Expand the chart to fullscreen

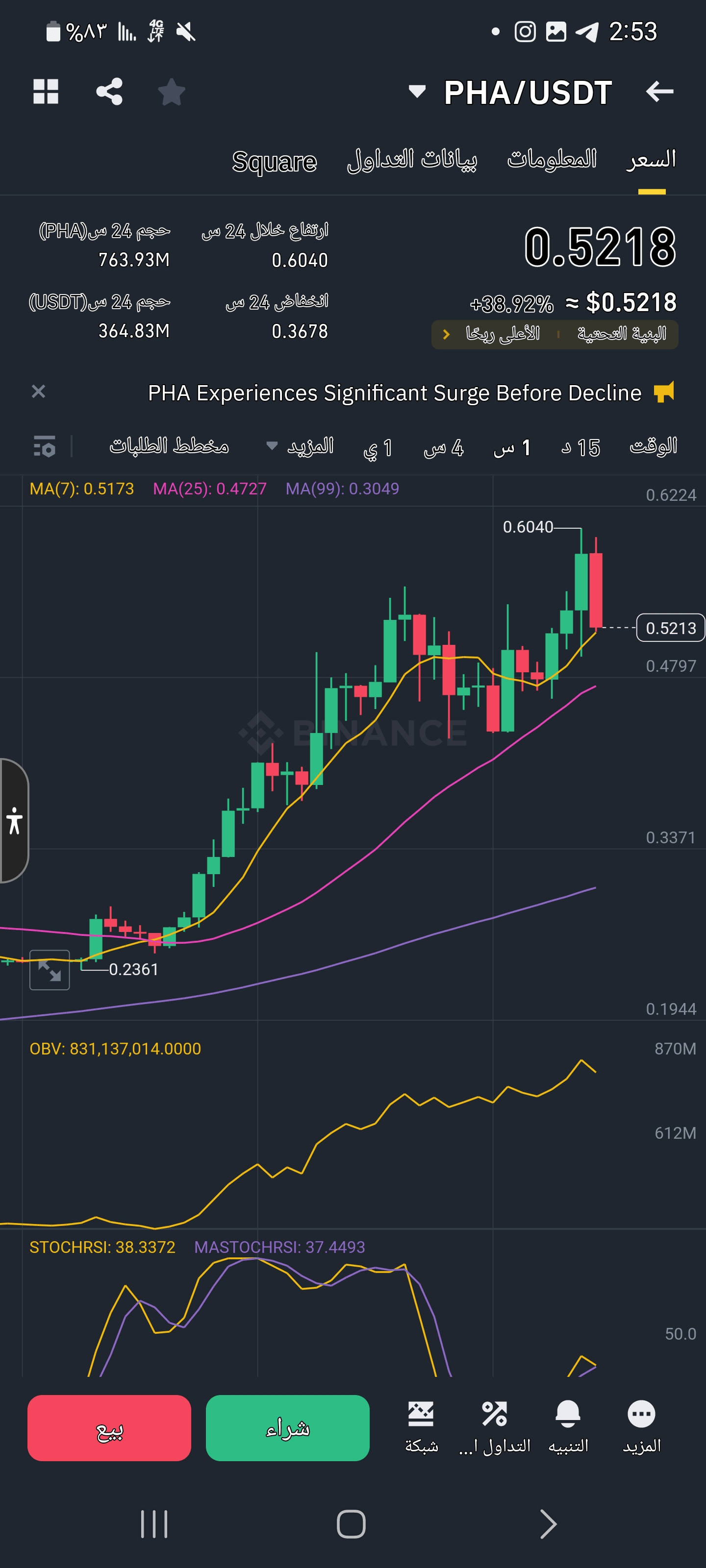[x=50, y=970]
